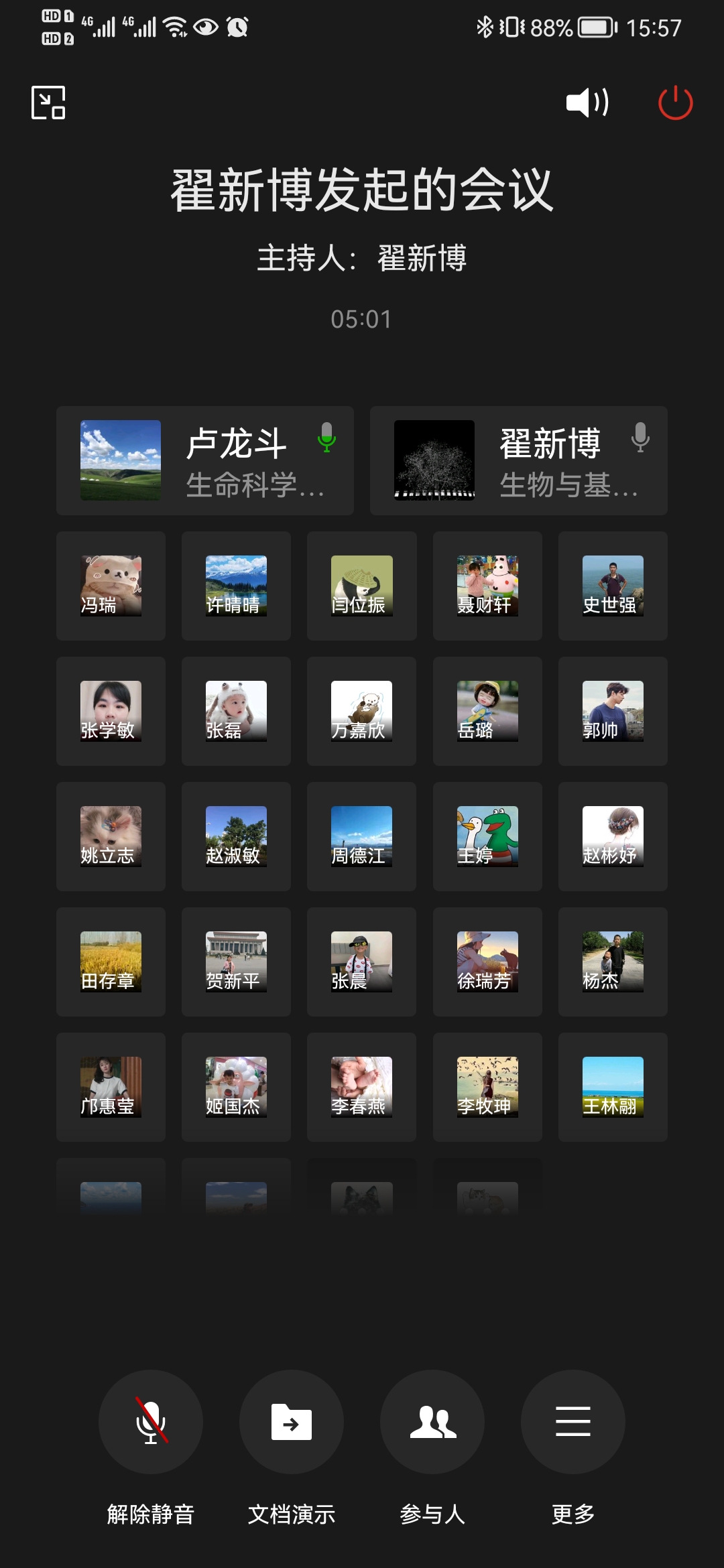The image size is (724, 1568).
Task: Open participant tile 冯瑞
Action: point(111,586)
